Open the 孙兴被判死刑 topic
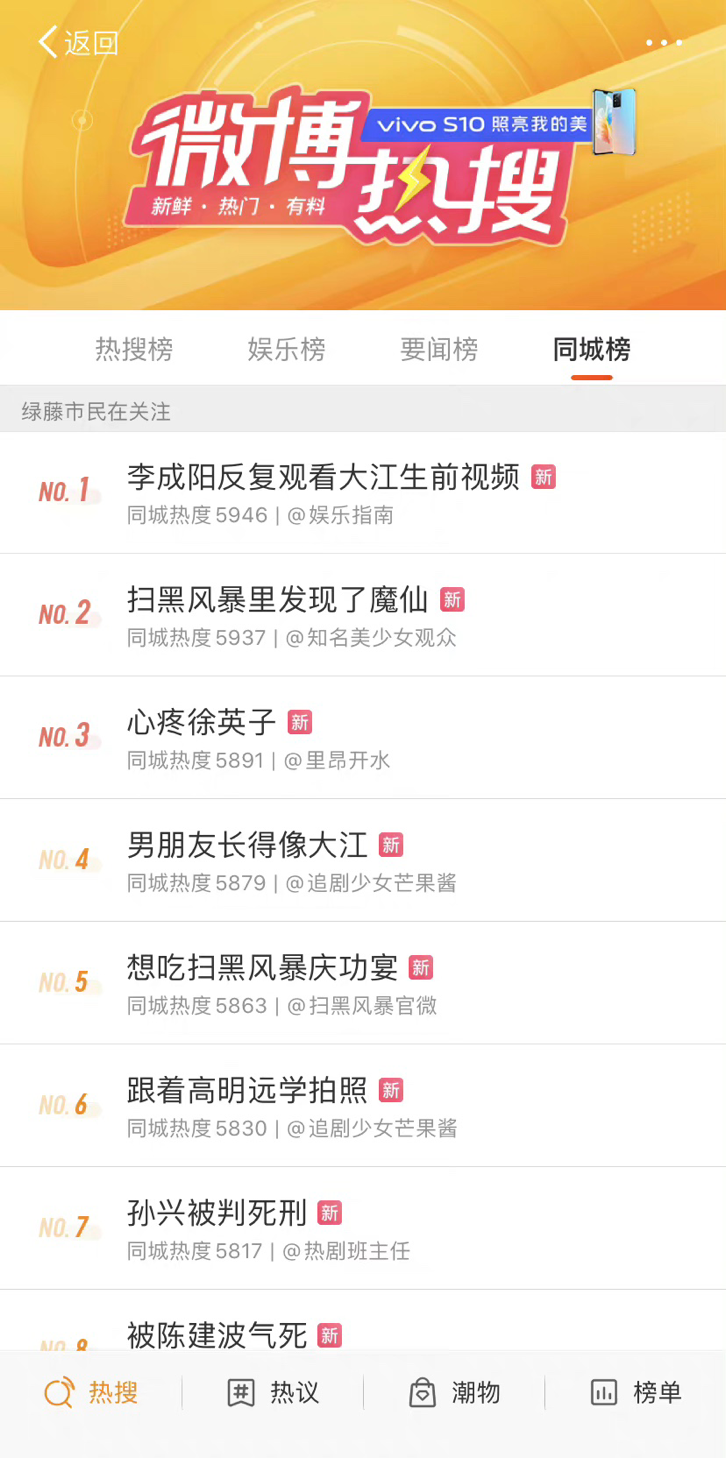This screenshot has height=1458, width=726. [216, 1213]
